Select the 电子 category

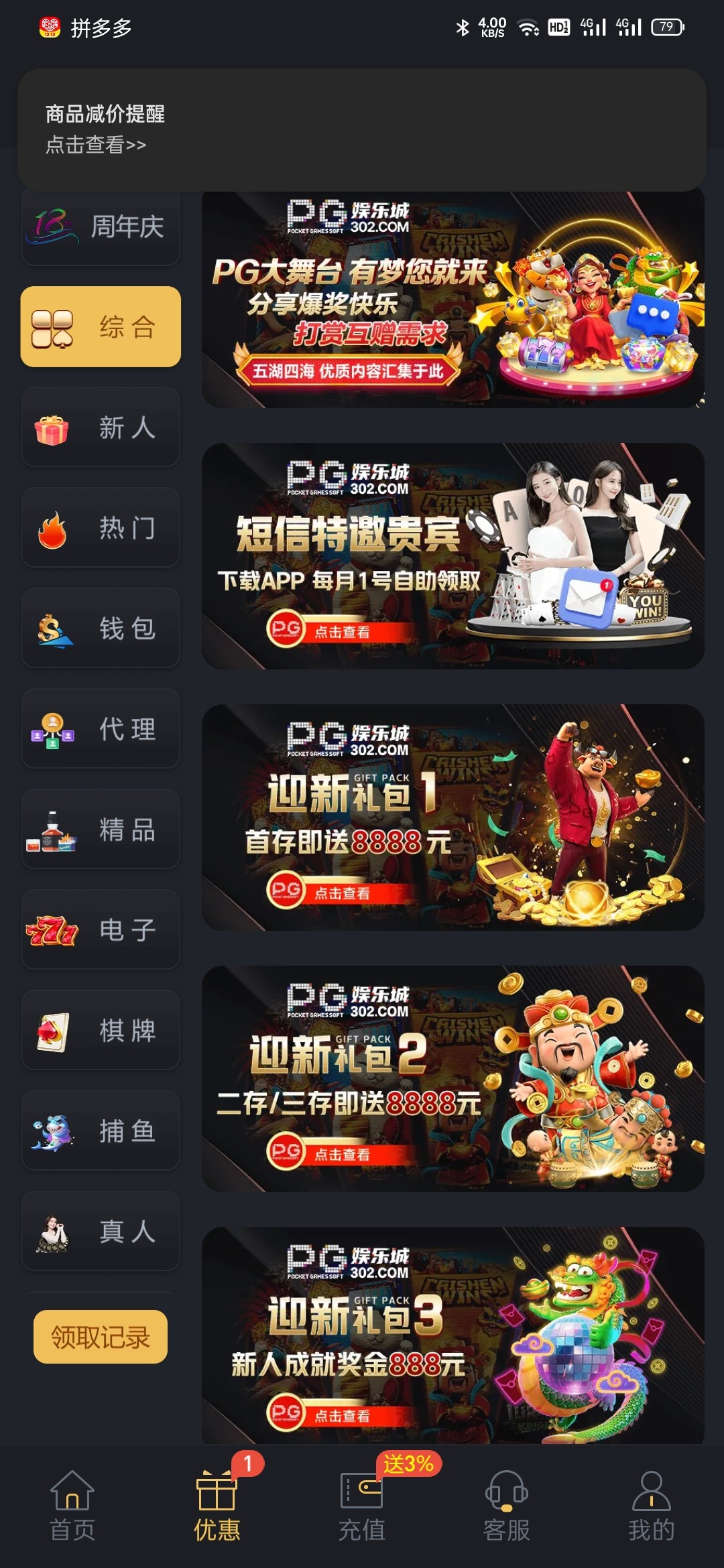101,930
